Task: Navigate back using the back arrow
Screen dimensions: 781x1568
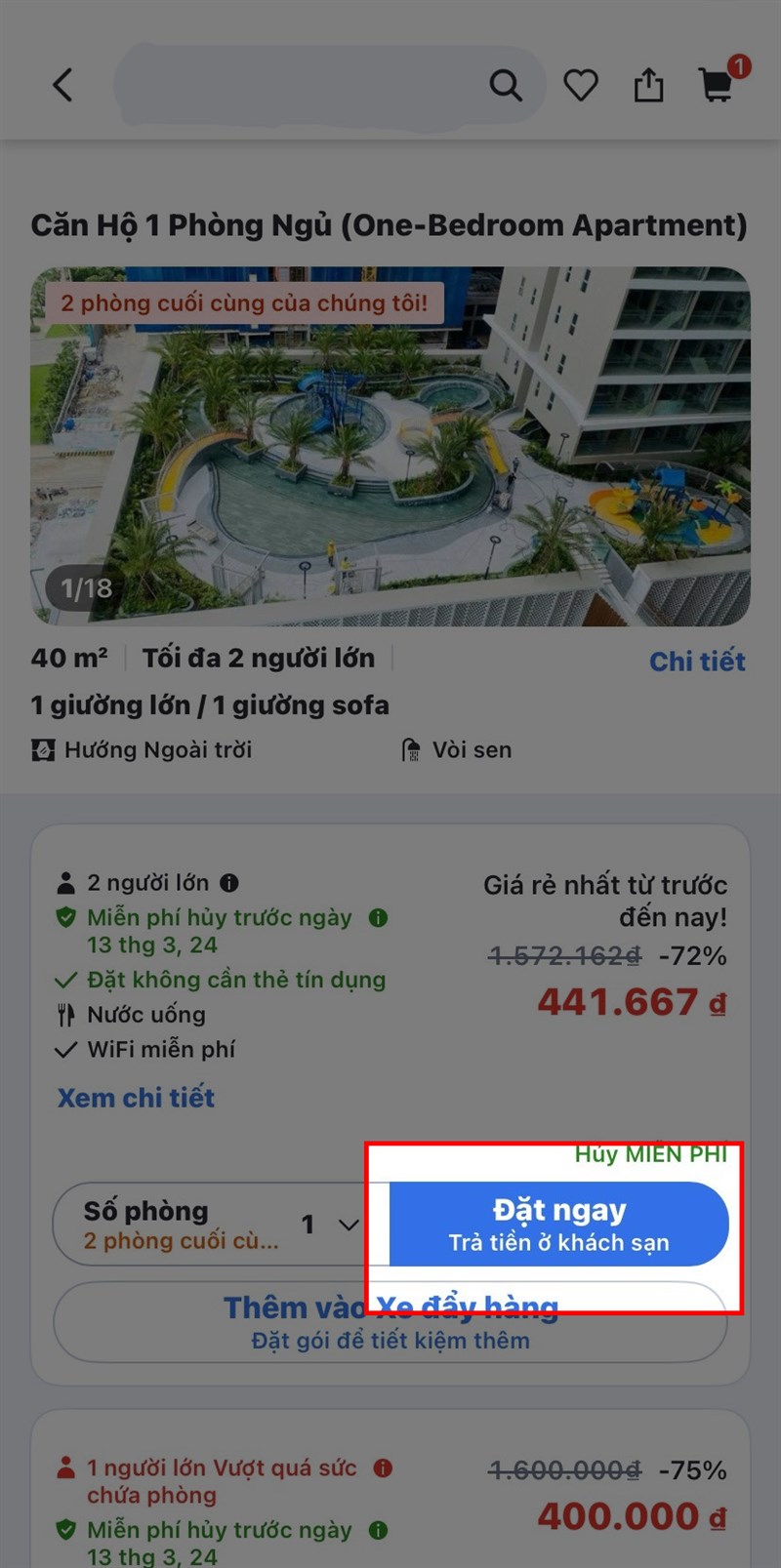Action: [x=62, y=85]
